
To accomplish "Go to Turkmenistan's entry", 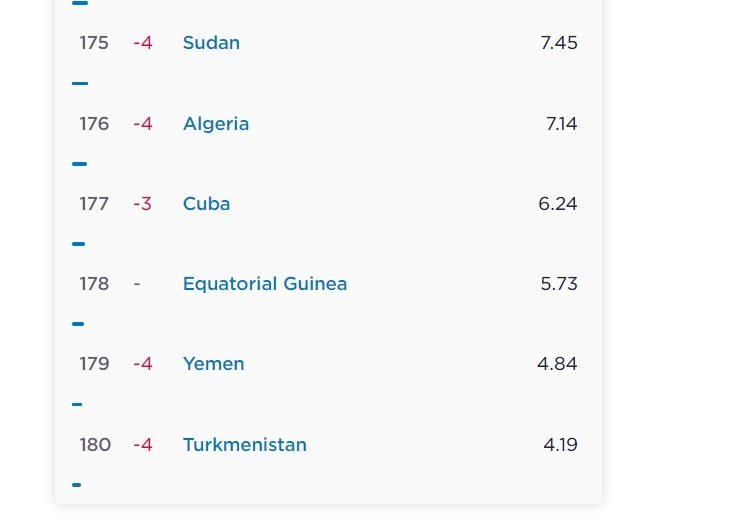I will click(244, 445).
